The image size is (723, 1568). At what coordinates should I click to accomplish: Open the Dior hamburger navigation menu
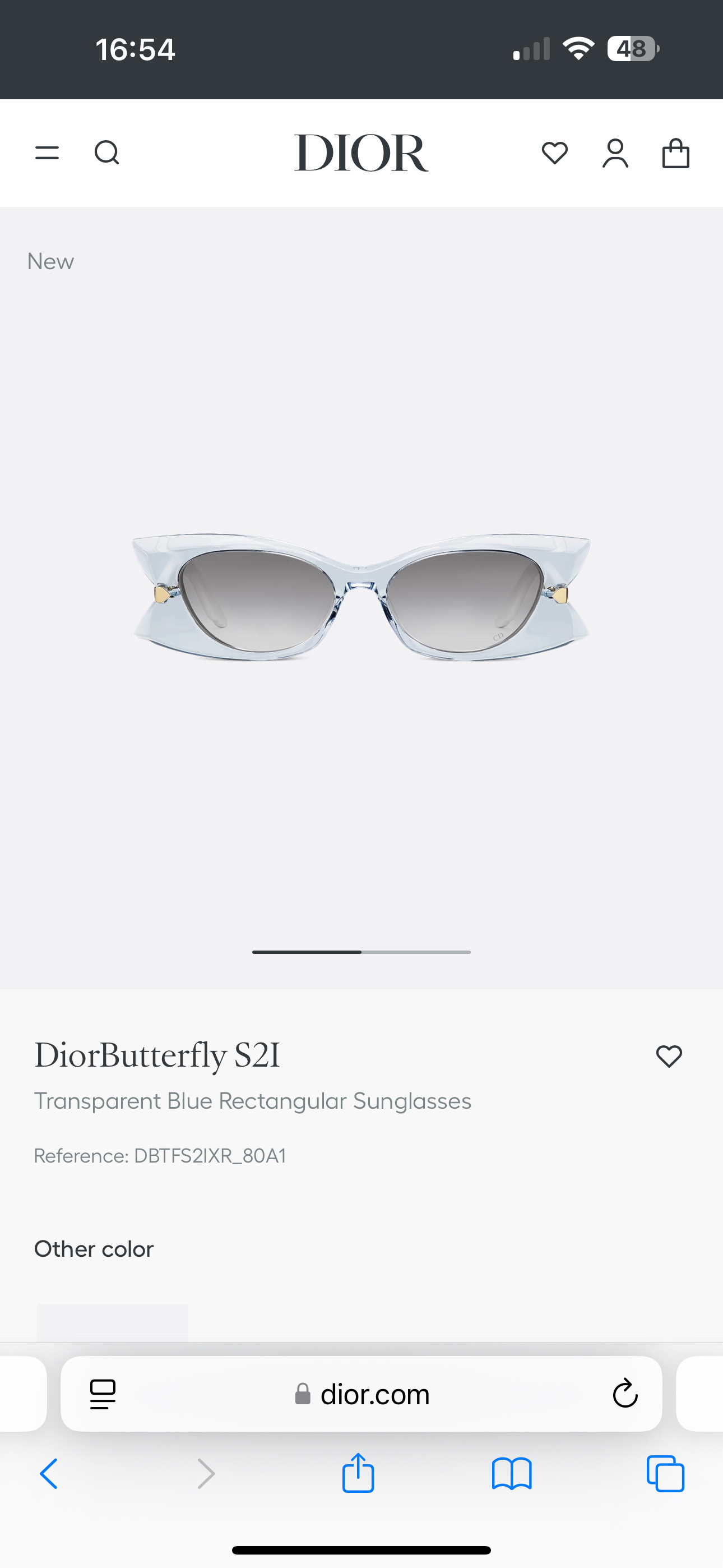[x=47, y=153]
